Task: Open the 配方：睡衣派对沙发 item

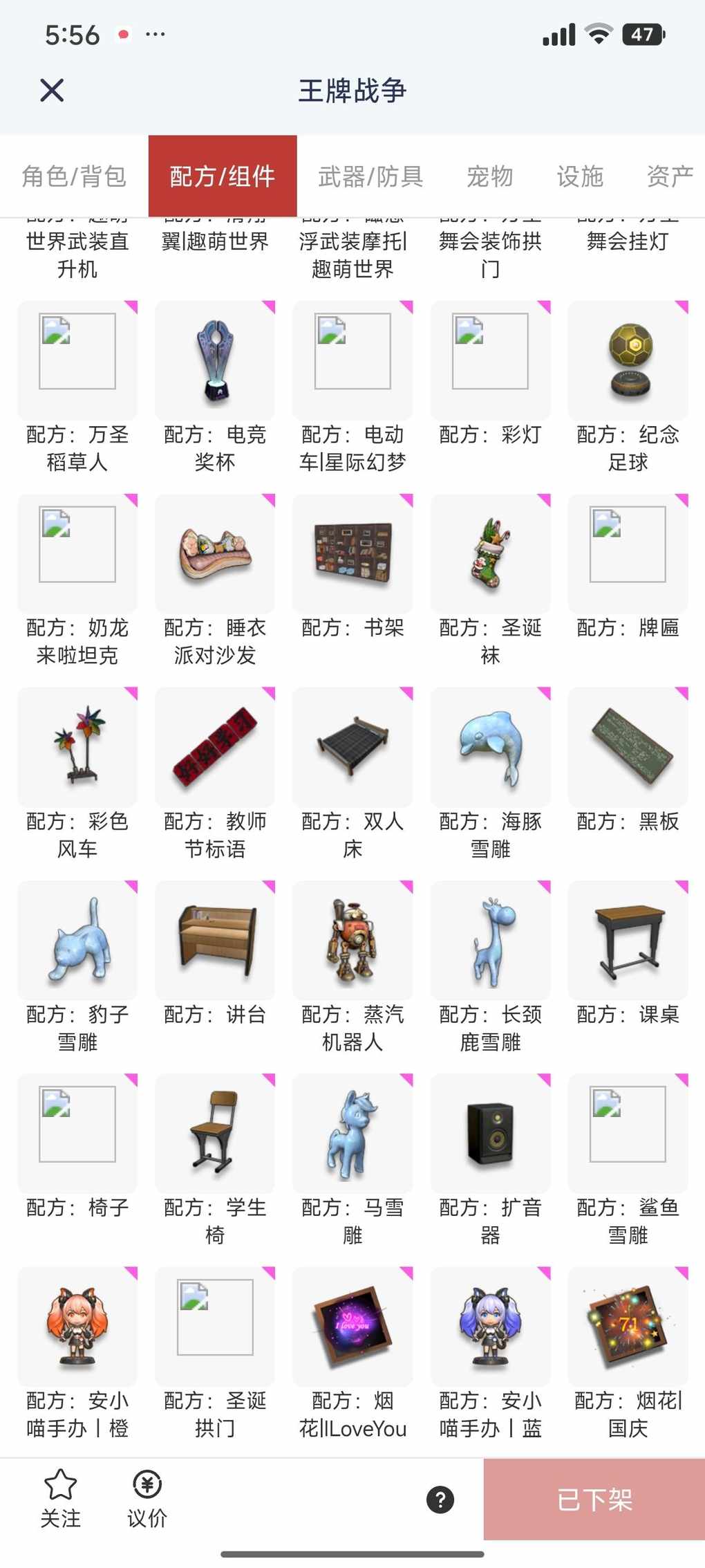Action: (x=215, y=553)
